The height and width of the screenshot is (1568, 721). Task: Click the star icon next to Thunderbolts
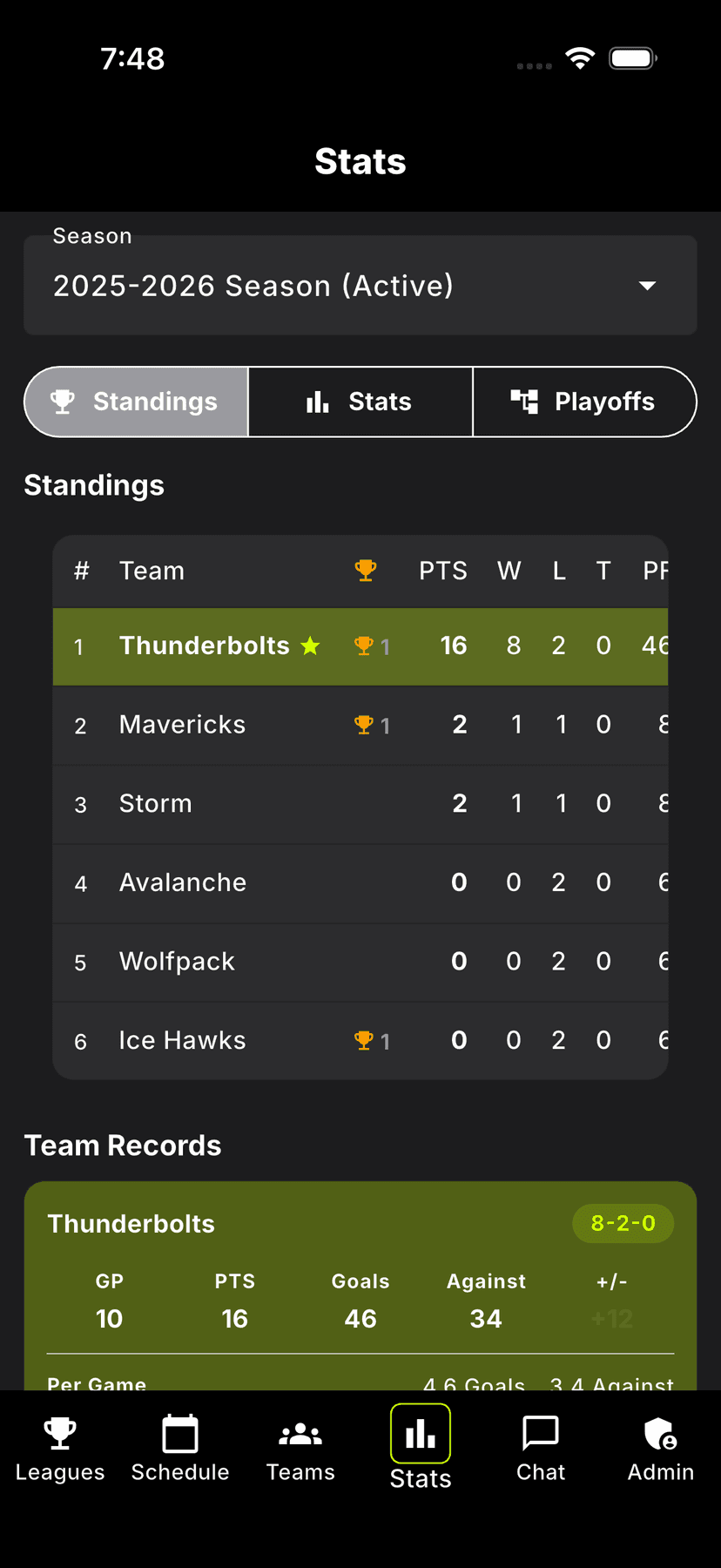(x=310, y=645)
